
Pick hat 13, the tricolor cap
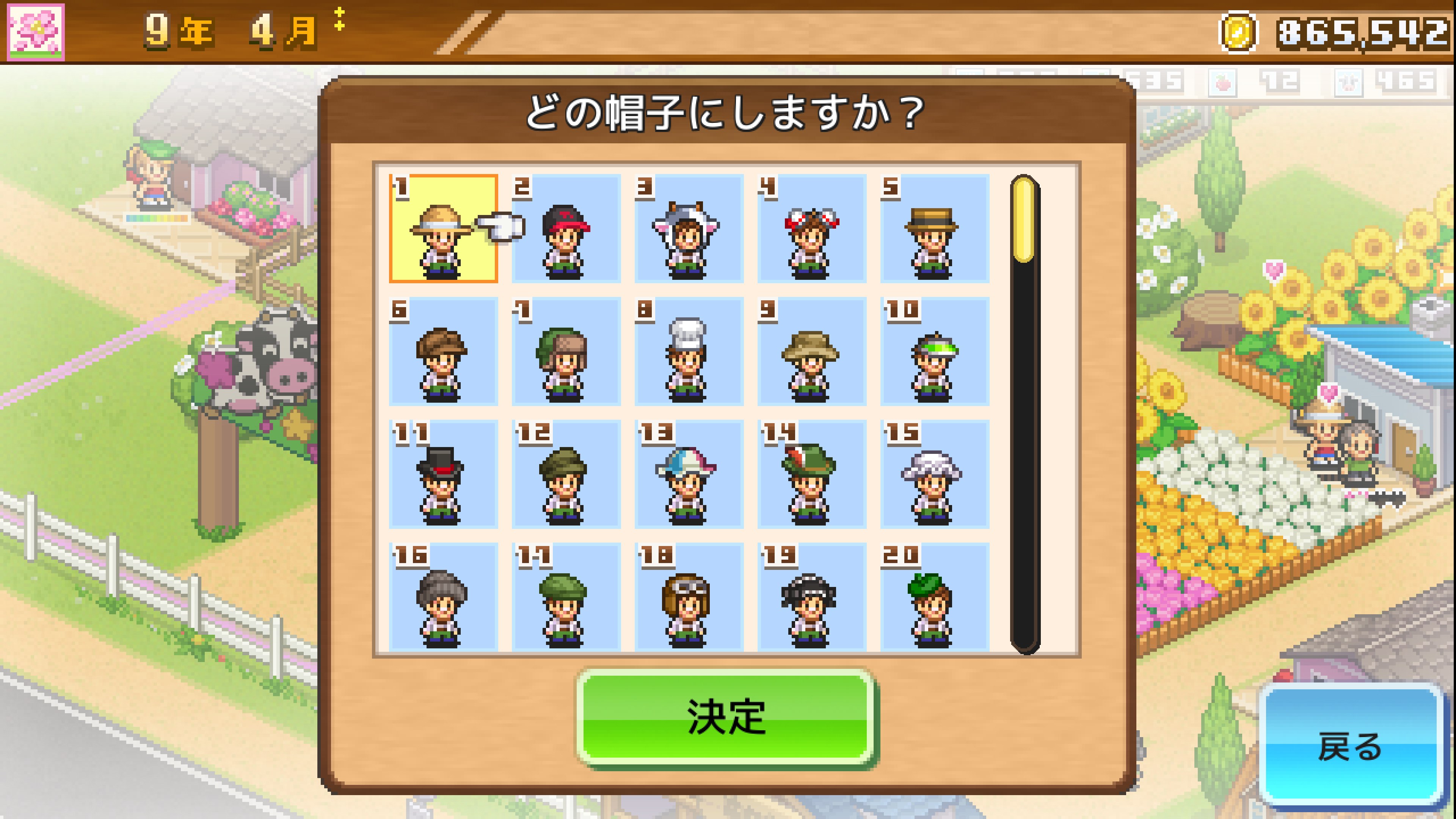[689, 475]
